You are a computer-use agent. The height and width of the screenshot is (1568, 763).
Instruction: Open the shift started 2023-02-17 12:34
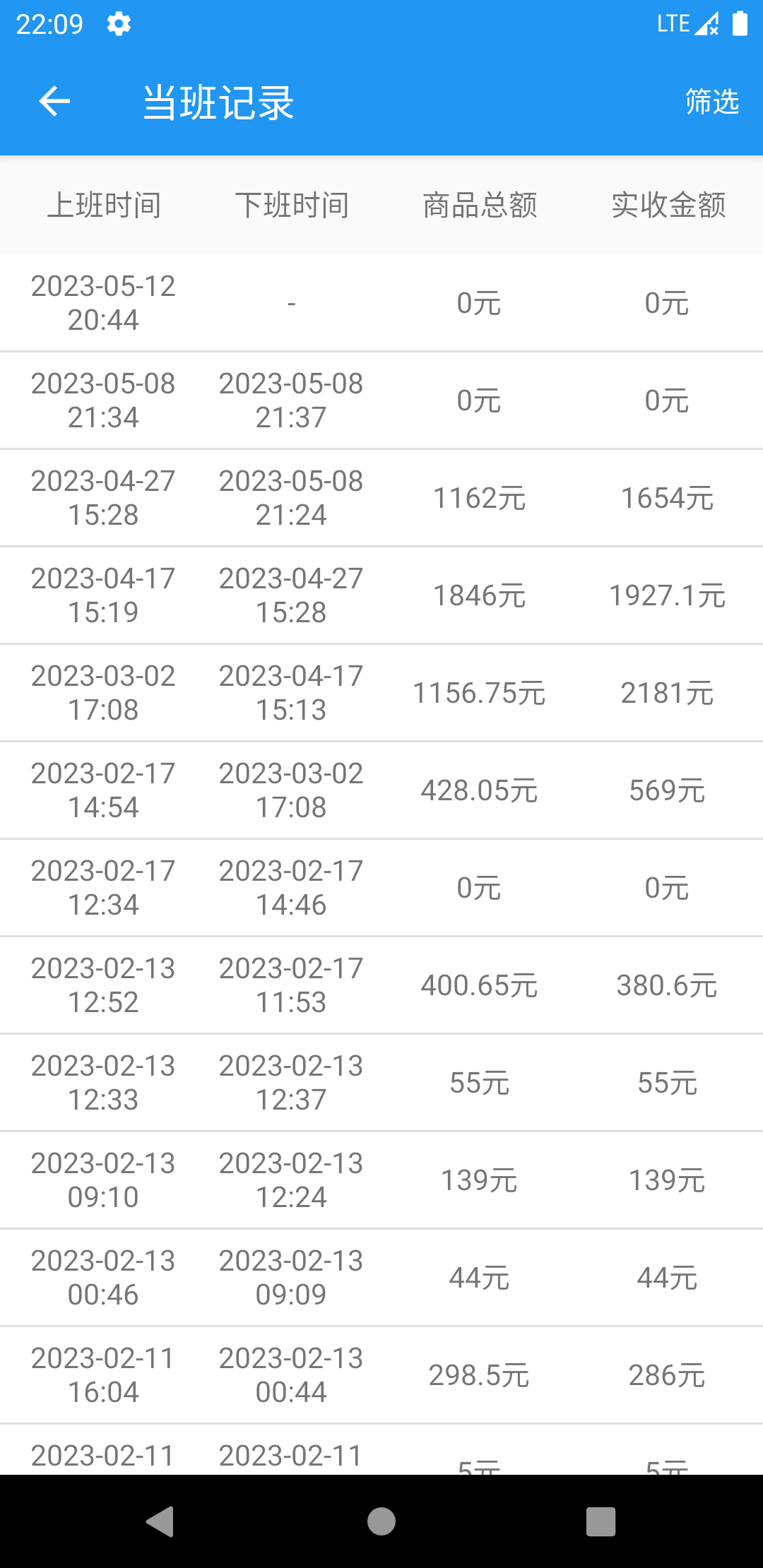tap(381, 888)
